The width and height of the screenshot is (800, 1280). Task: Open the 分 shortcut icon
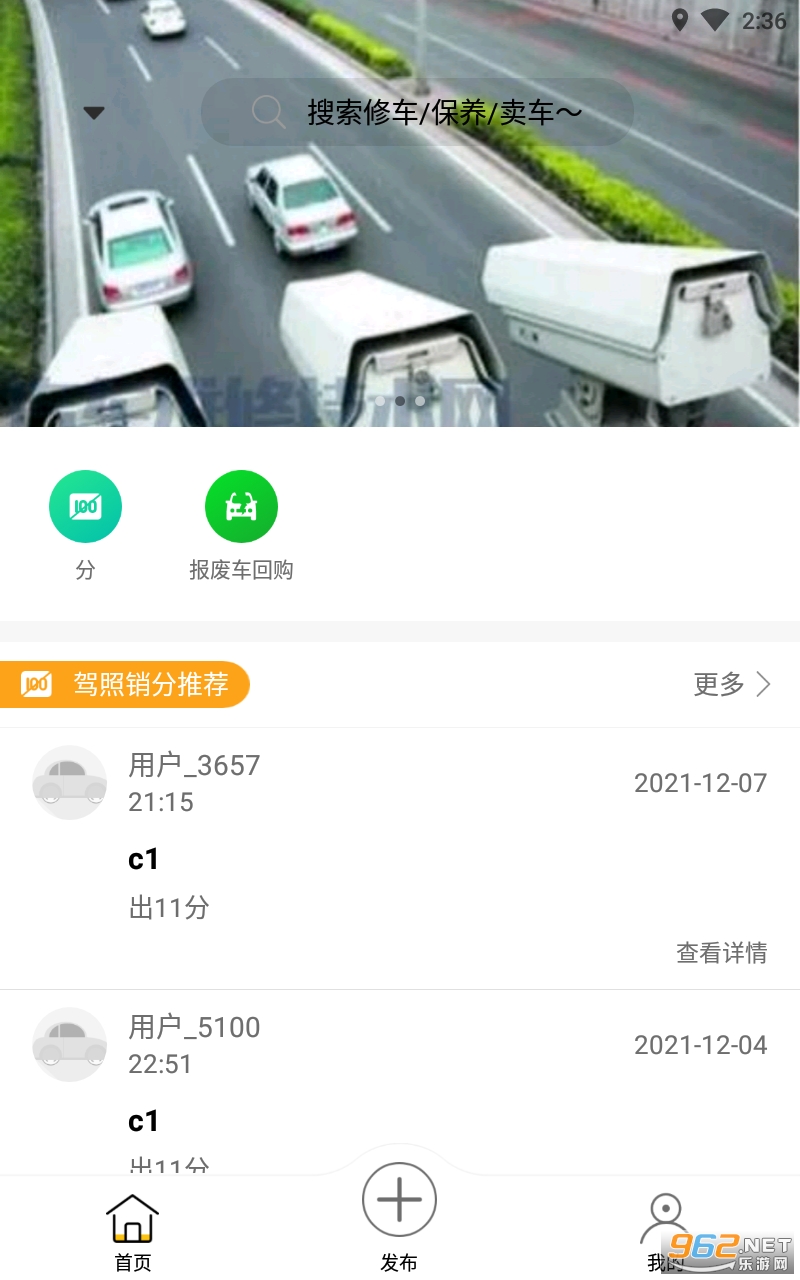(x=85, y=507)
